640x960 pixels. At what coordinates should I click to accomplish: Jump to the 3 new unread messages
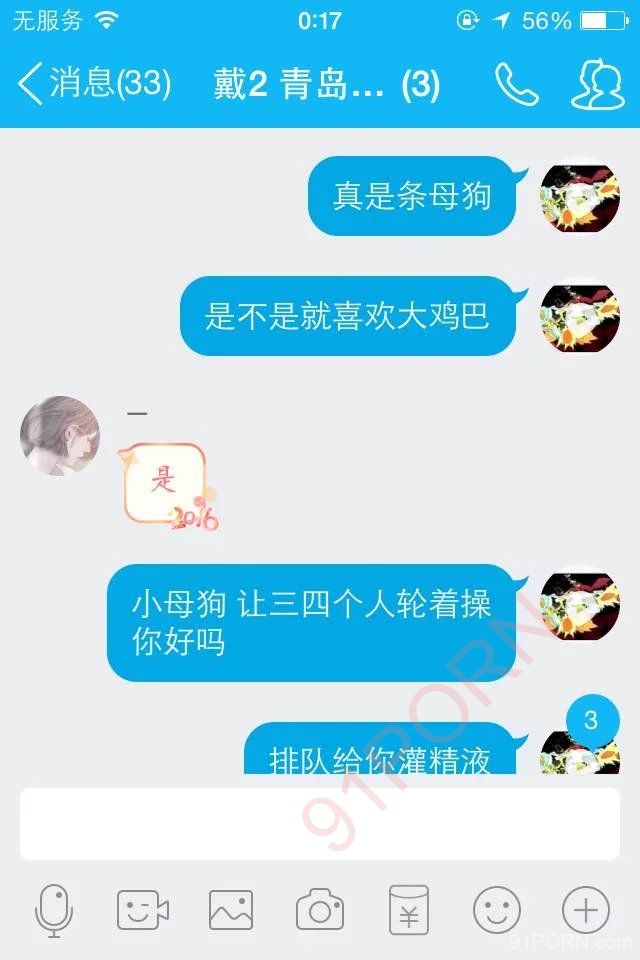(590, 720)
